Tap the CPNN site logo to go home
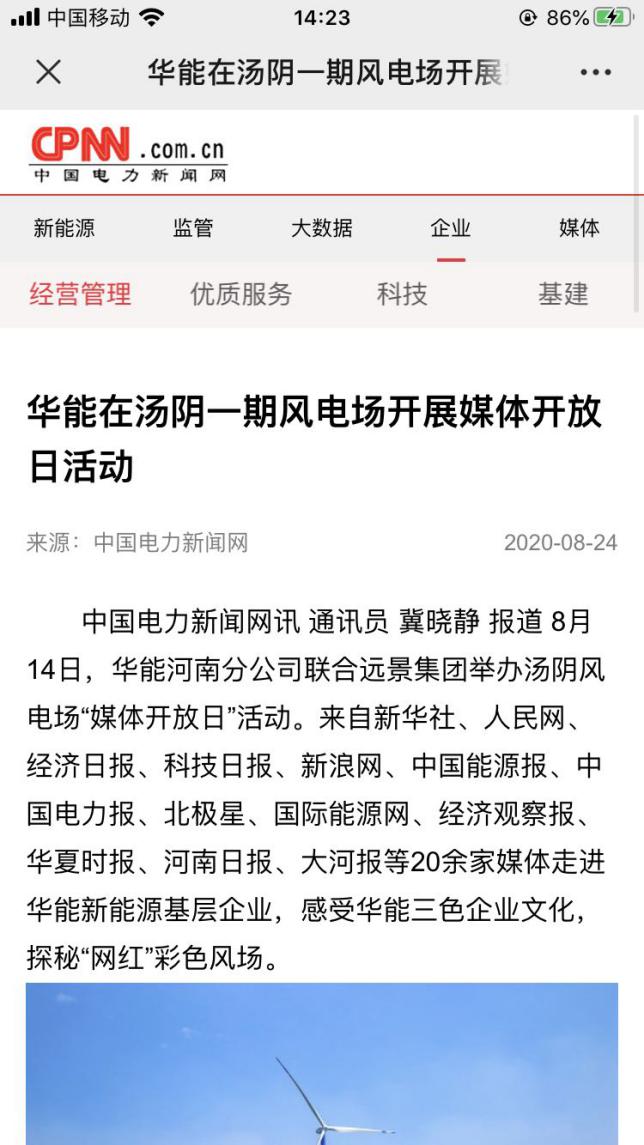 [129, 154]
